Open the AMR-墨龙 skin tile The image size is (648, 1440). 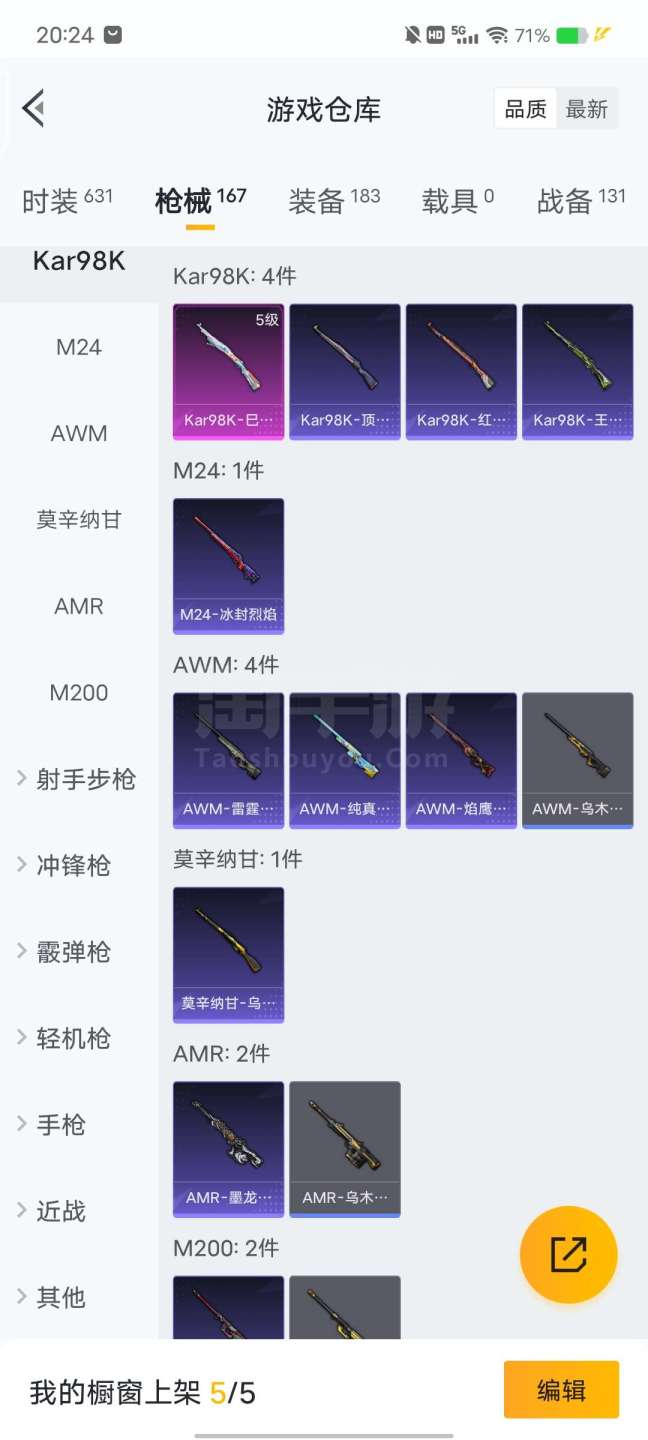(x=228, y=1148)
